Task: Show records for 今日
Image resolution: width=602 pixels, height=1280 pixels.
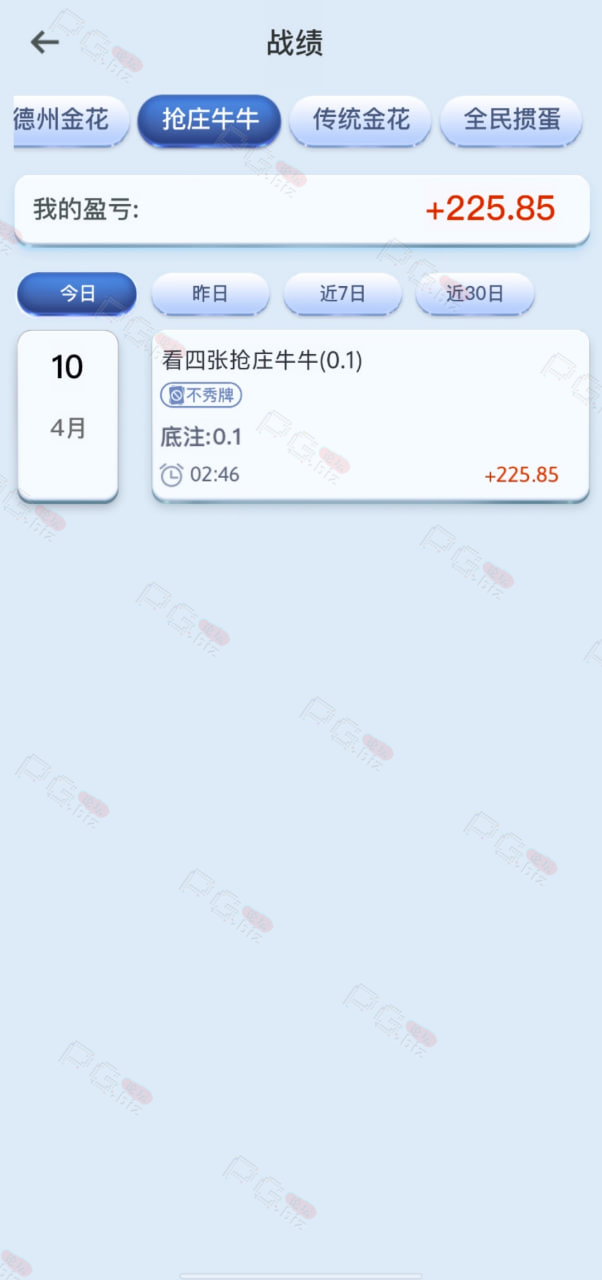Action: [x=77, y=294]
